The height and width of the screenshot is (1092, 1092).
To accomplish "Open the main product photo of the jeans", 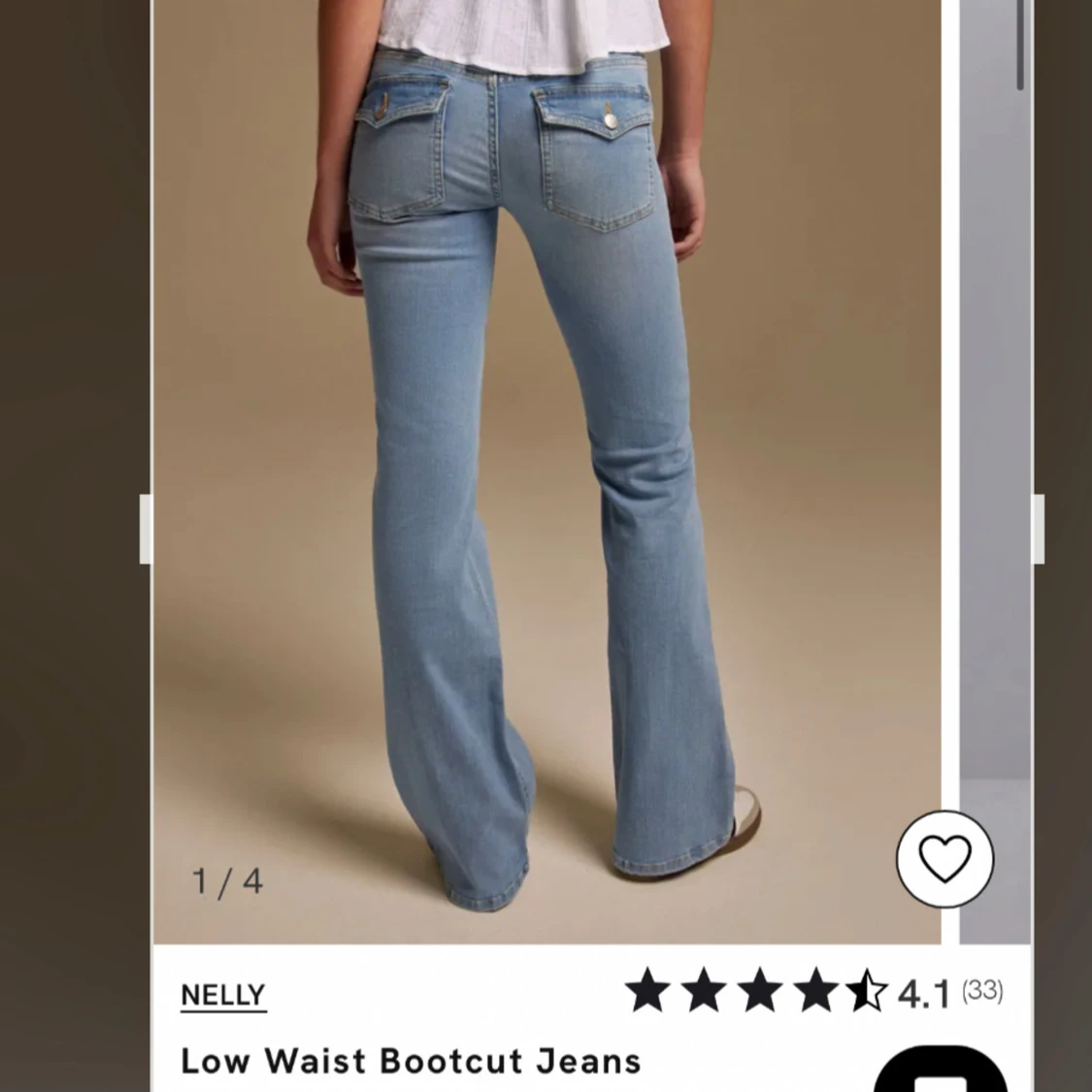I will 547,472.
